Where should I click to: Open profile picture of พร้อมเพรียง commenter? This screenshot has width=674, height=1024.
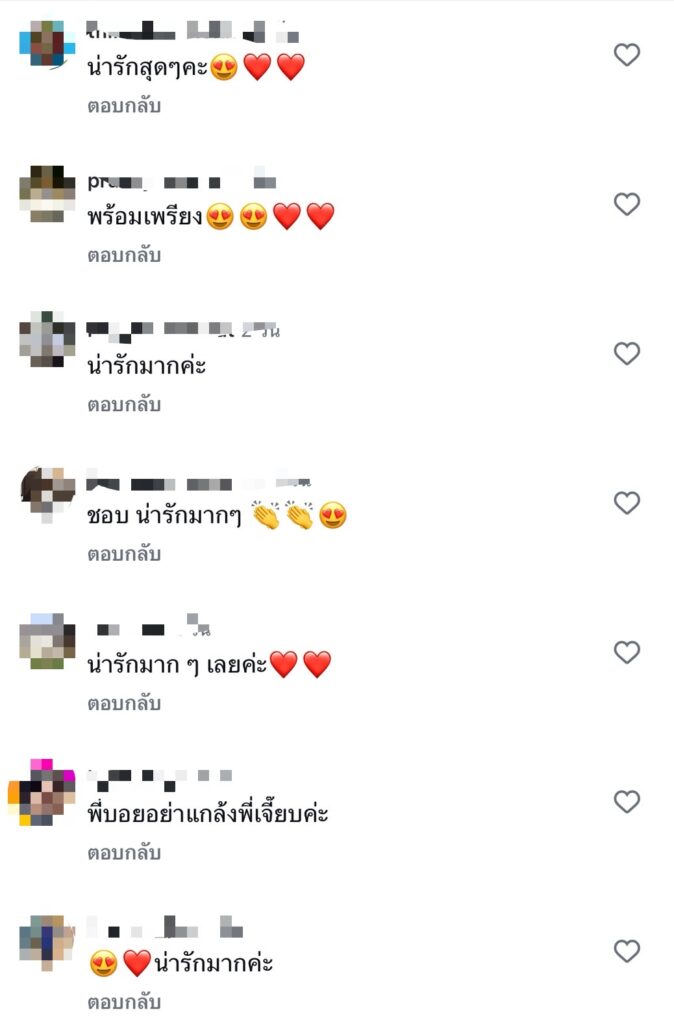point(47,192)
